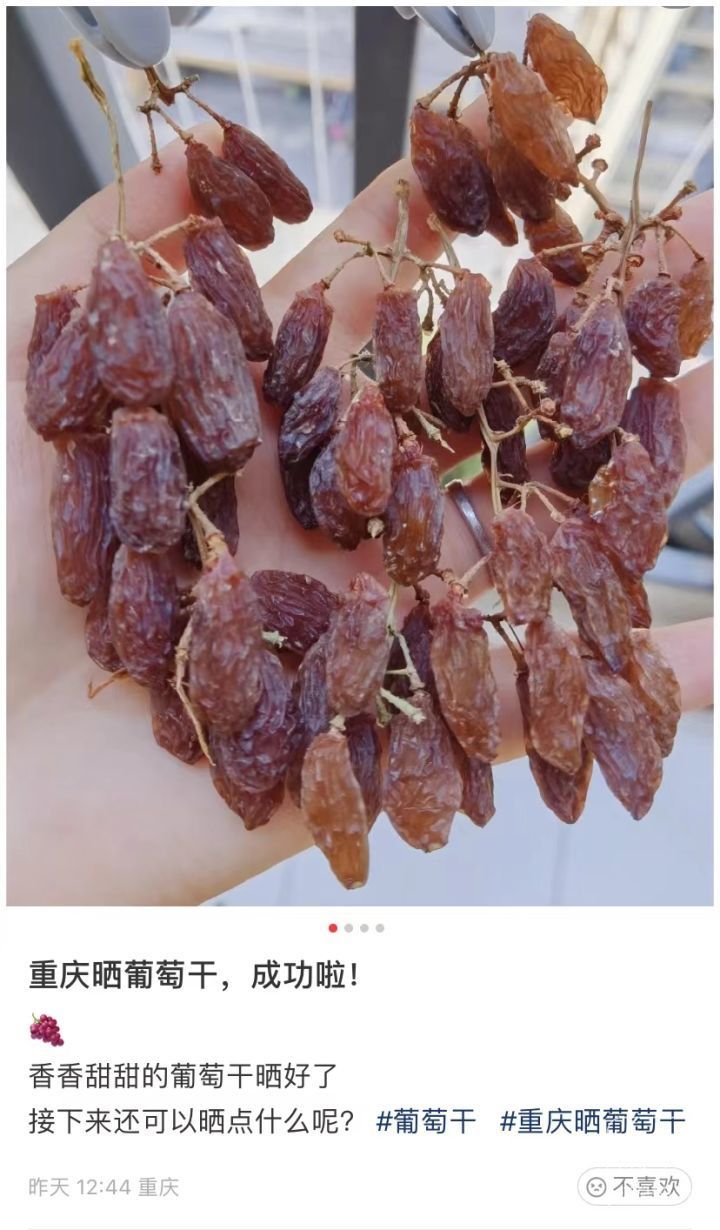Open the #葡萄干 hashtag
Viewport: 720px width, 1230px height.
tap(426, 1121)
